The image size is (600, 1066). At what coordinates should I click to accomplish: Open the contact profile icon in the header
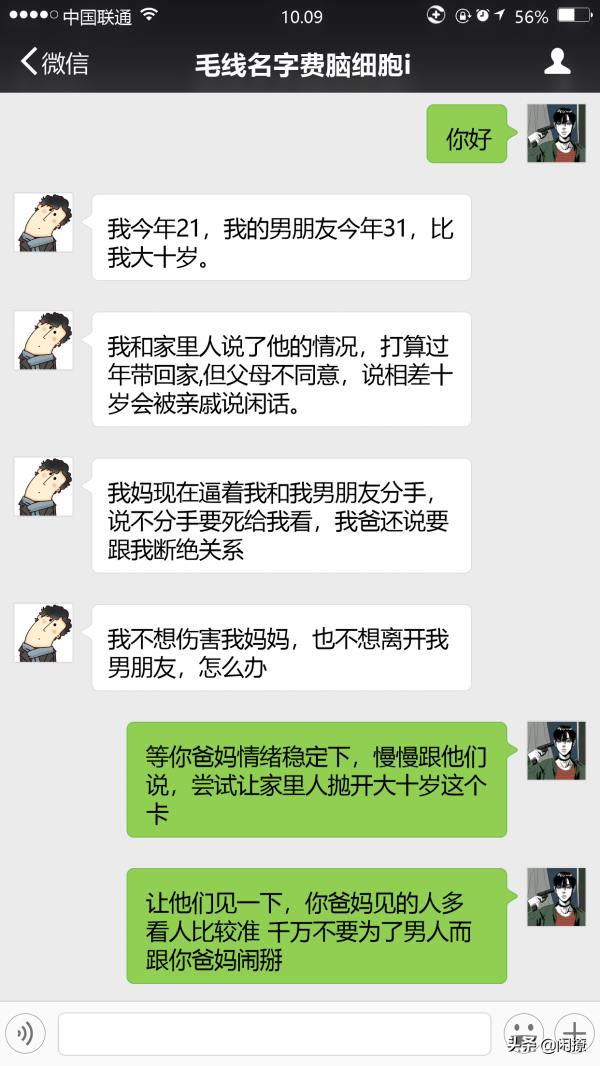[557, 62]
